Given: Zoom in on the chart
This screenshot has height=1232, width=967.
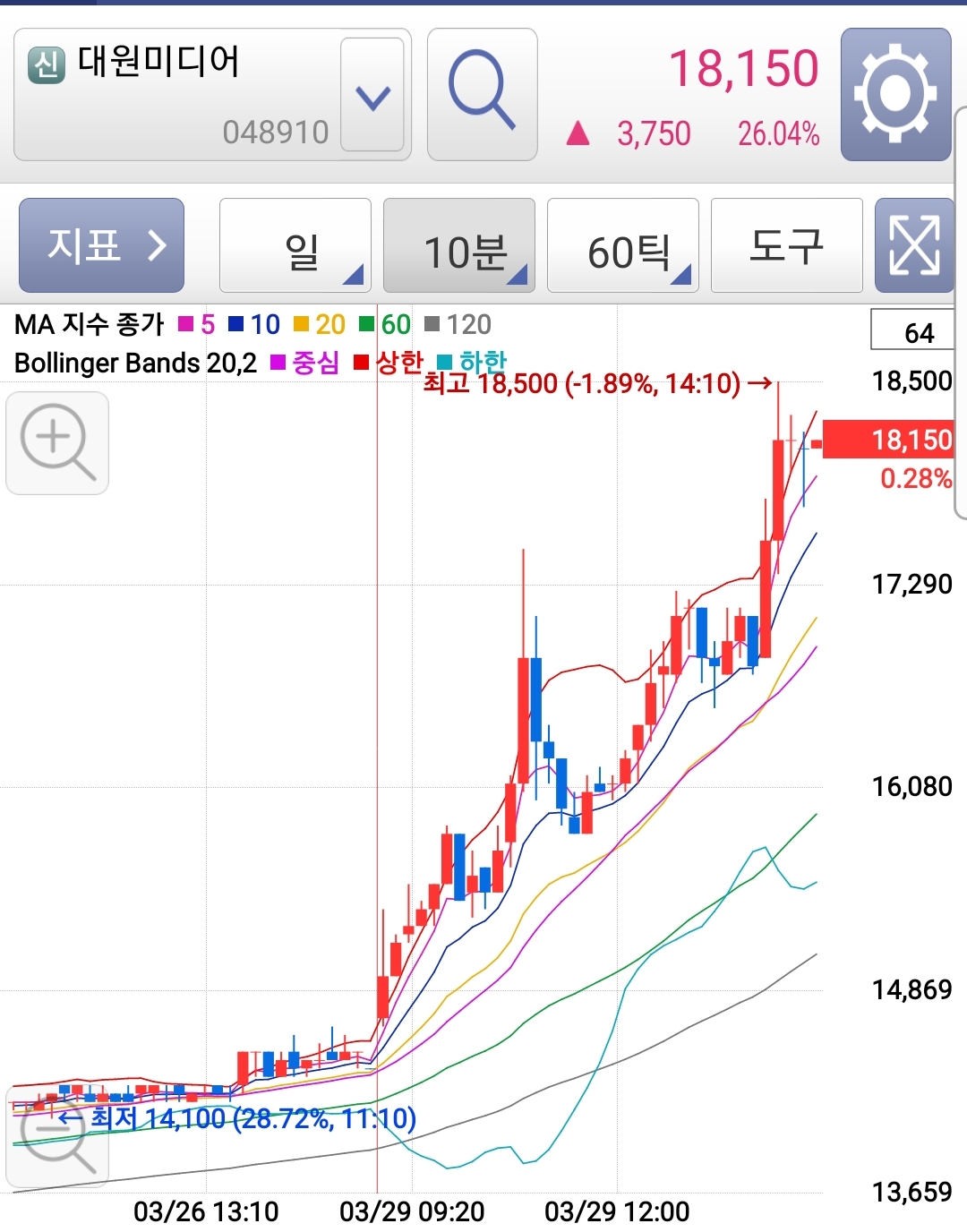Looking at the screenshot, I should (57, 442).
